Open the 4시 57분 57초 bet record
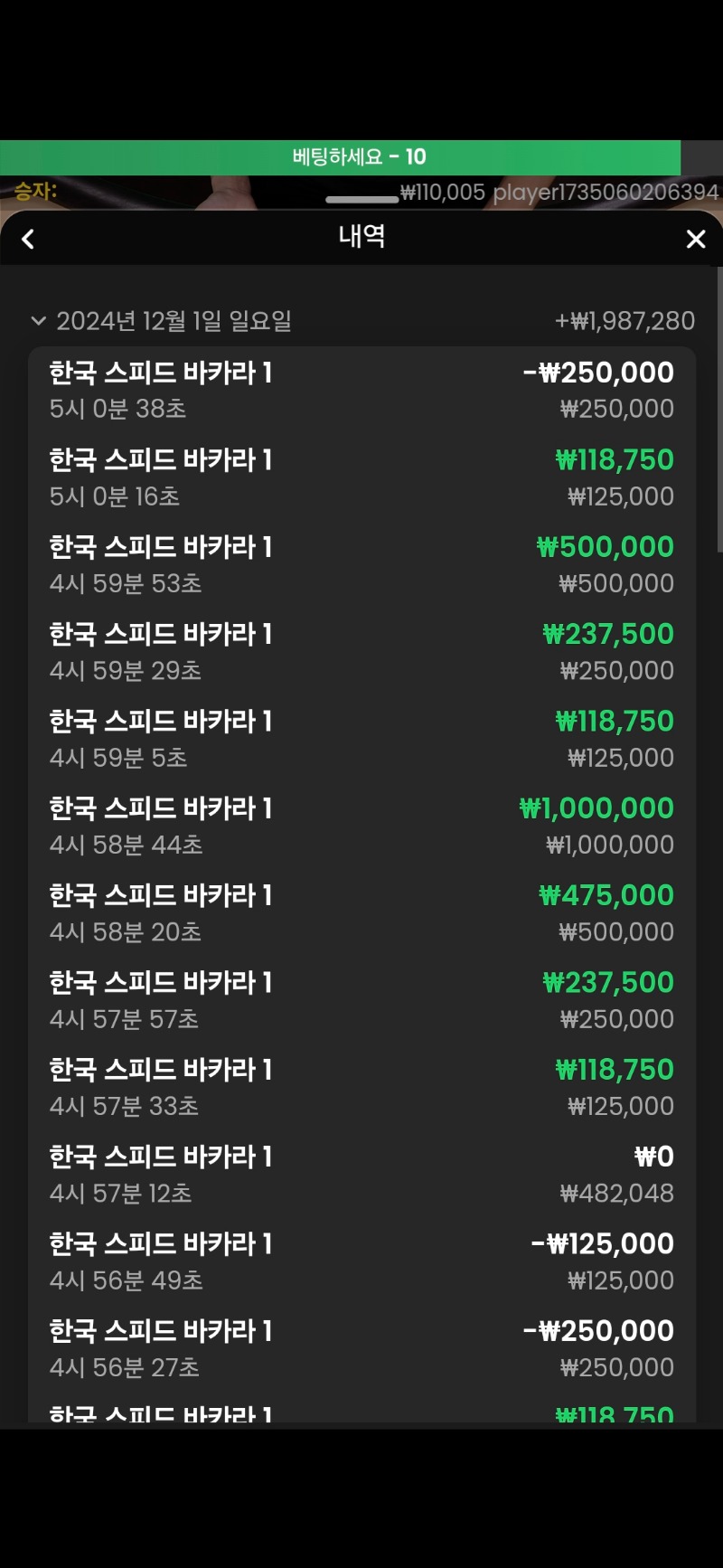This screenshot has height=1568, width=723. click(361, 1000)
